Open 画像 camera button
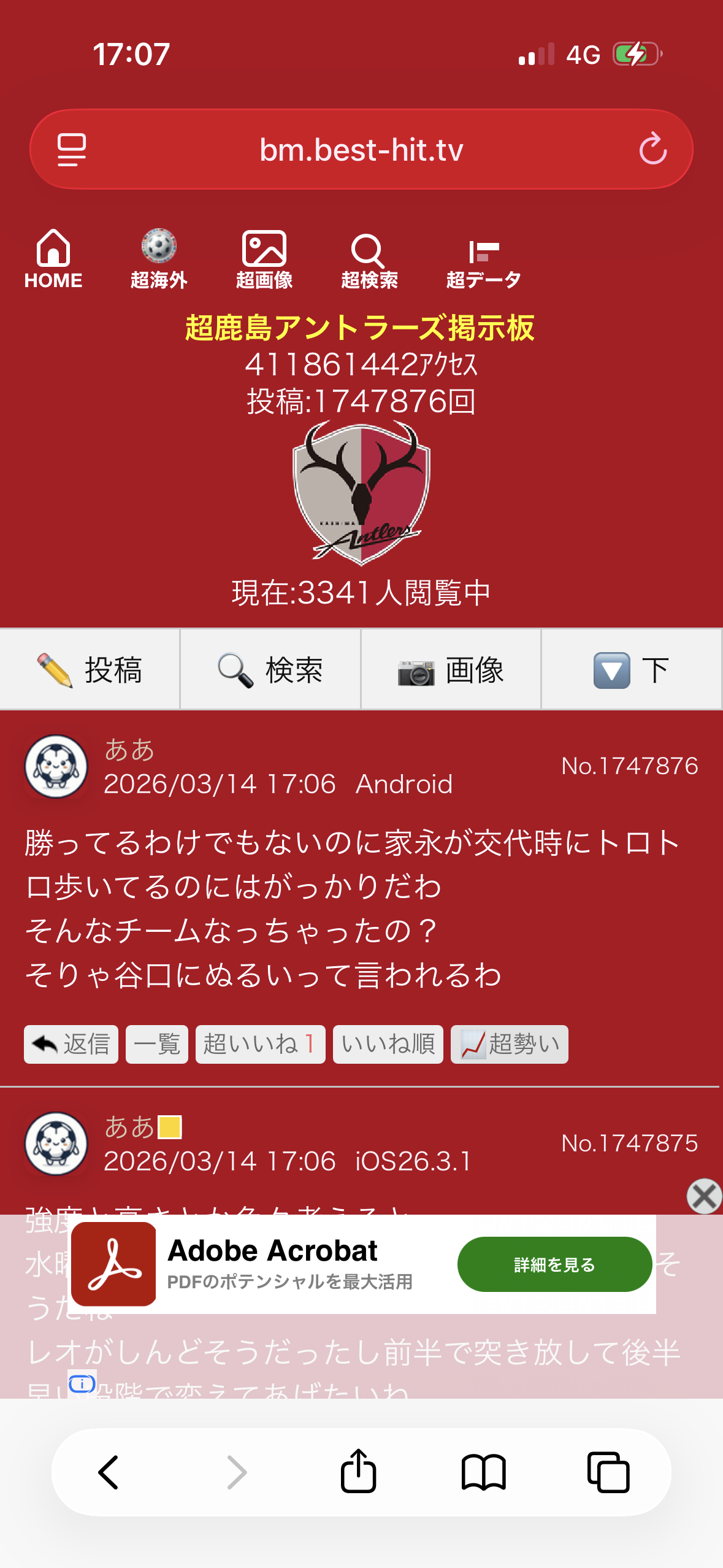This screenshot has height=1568, width=723. (451, 669)
